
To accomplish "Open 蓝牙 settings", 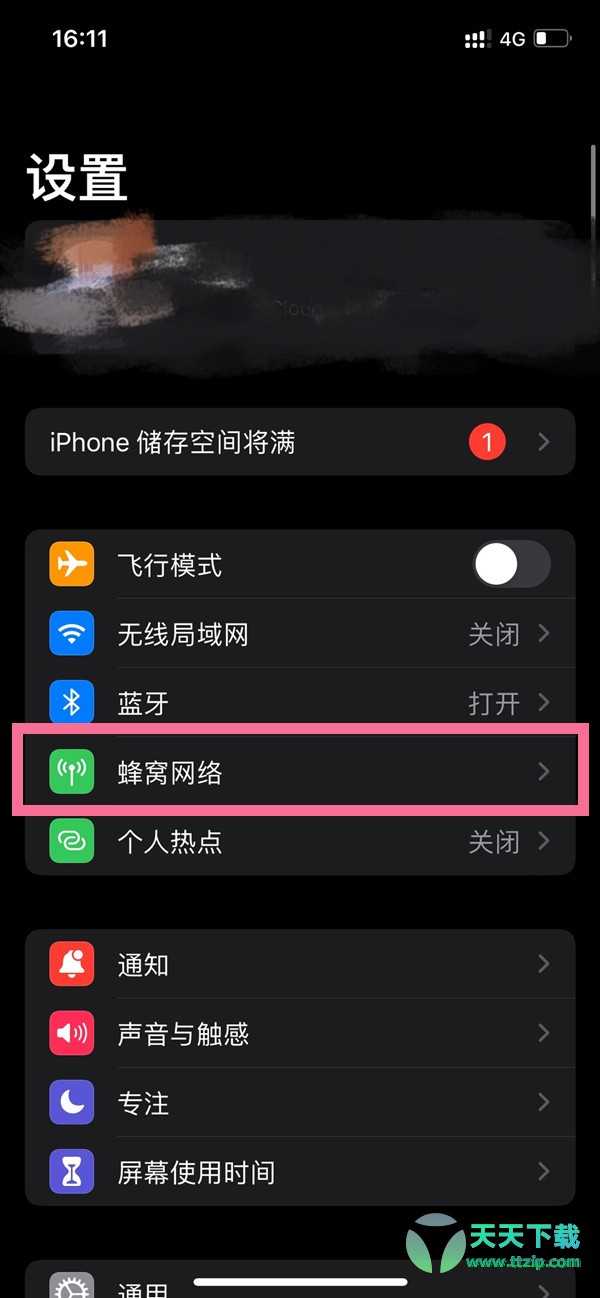I will tap(300, 703).
